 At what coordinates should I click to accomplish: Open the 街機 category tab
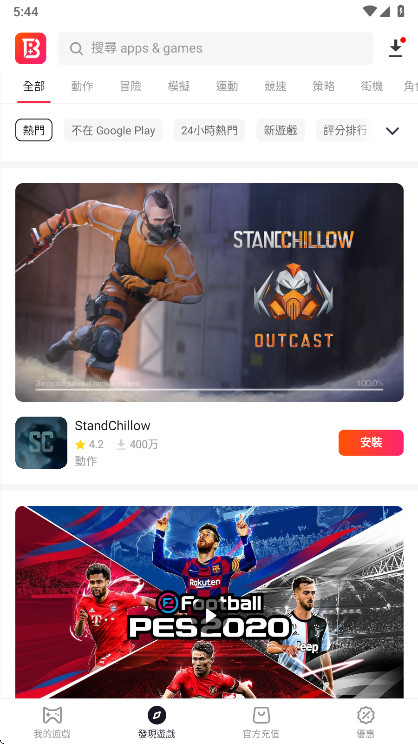click(372, 86)
